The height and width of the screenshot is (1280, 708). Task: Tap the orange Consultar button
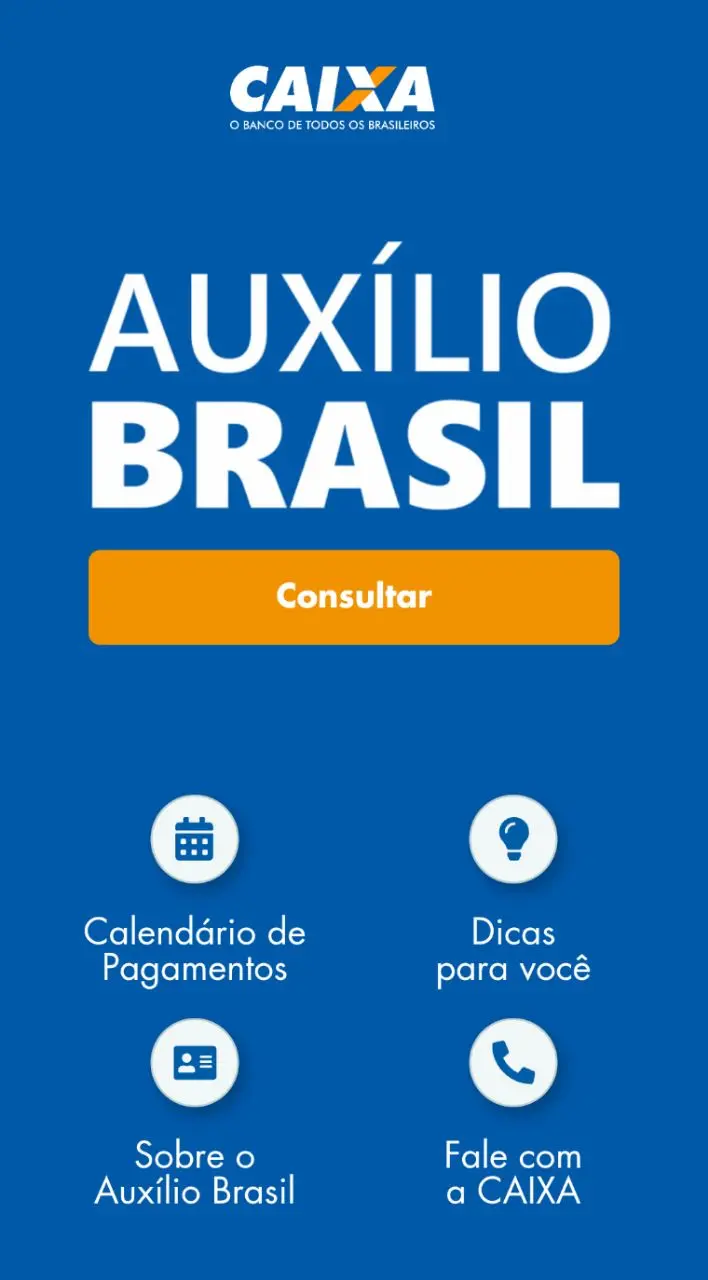click(354, 597)
